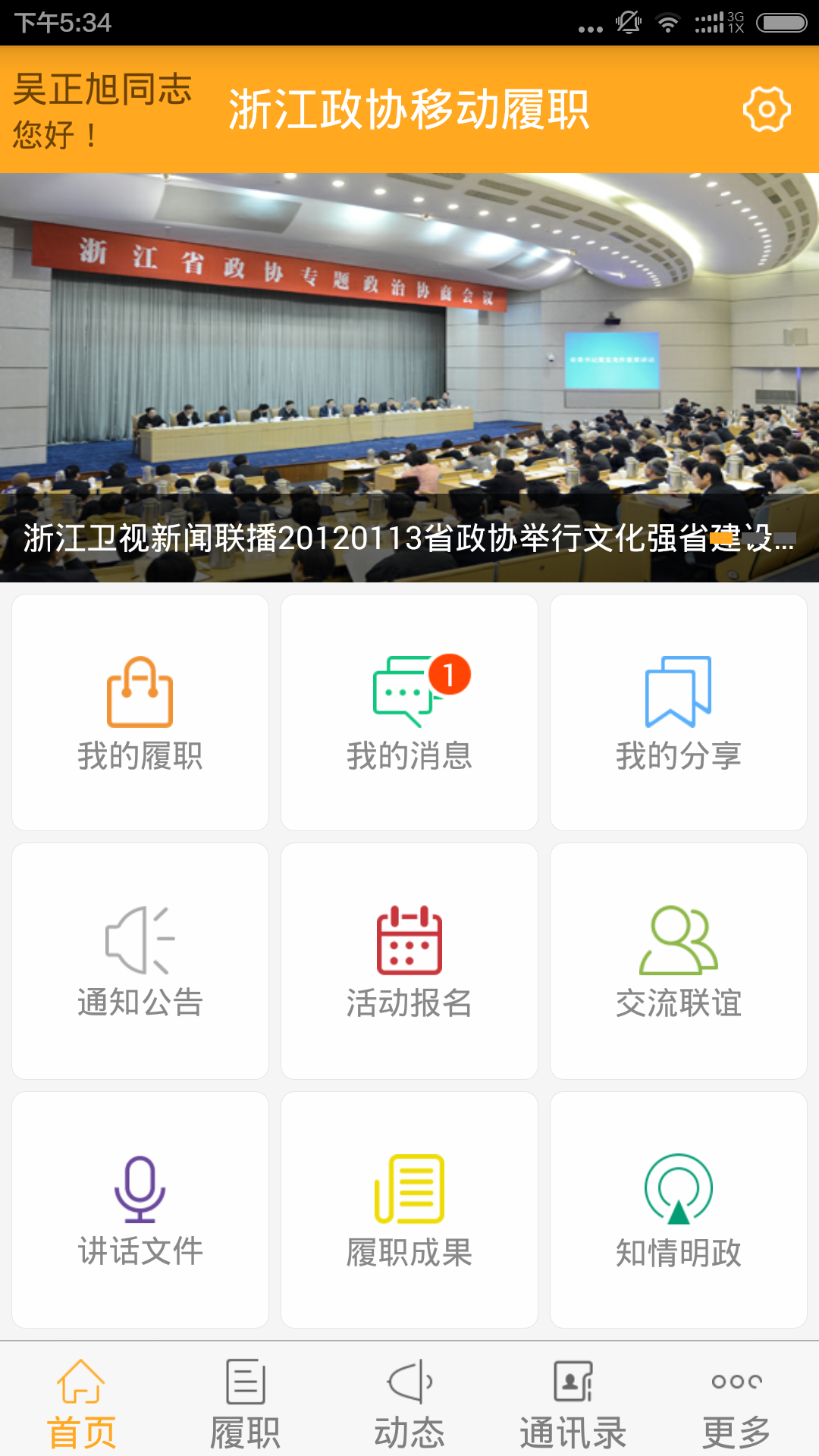Open the 更多 more tab
Viewport: 819px width, 1456px height.
tap(737, 1403)
